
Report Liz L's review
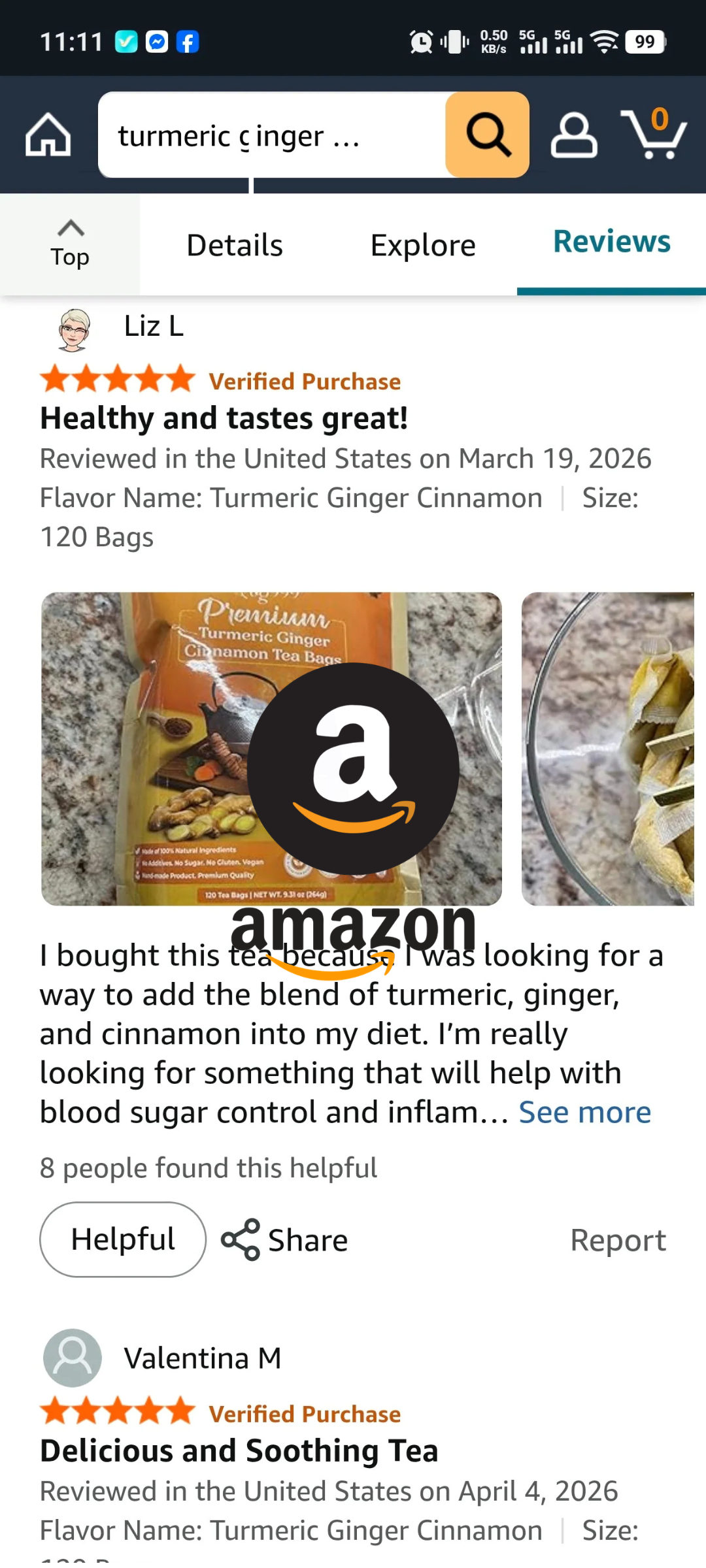click(618, 1239)
